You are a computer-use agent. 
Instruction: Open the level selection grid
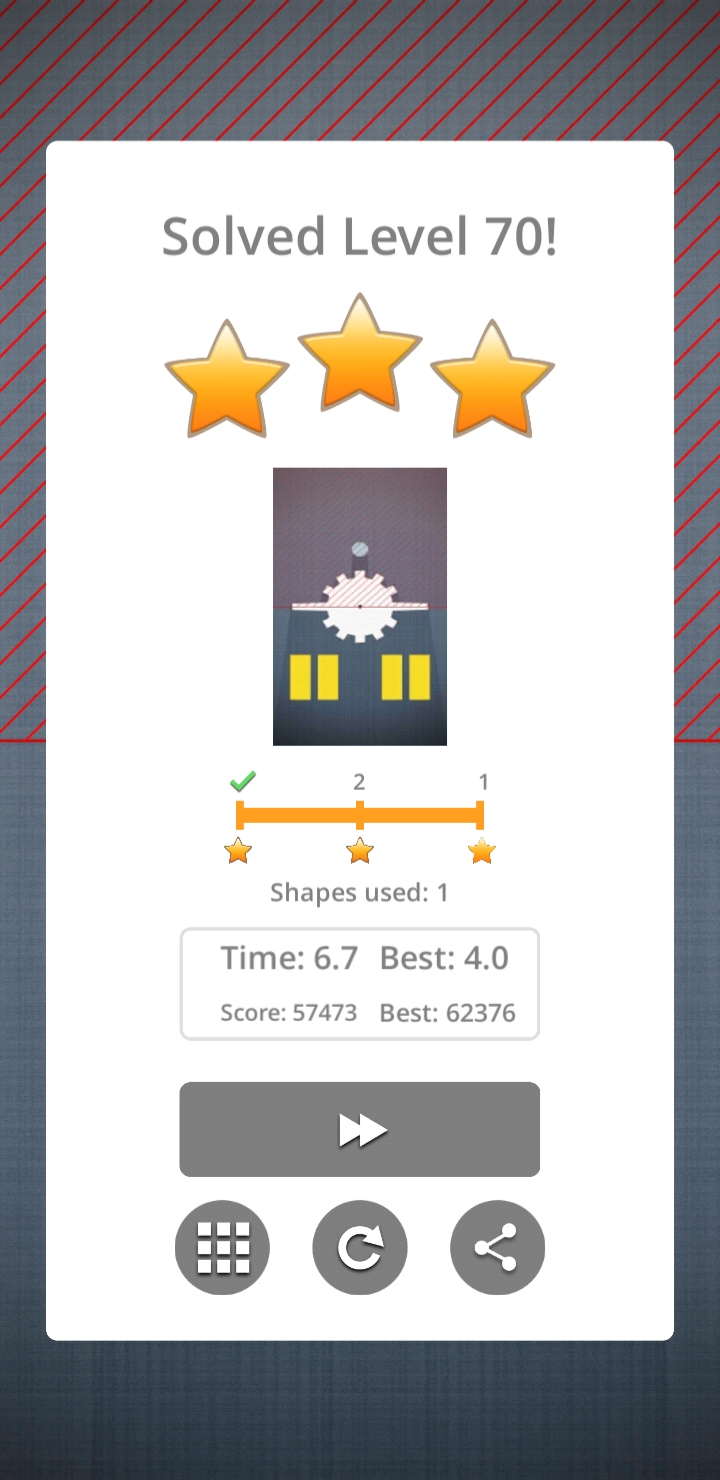point(222,1247)
